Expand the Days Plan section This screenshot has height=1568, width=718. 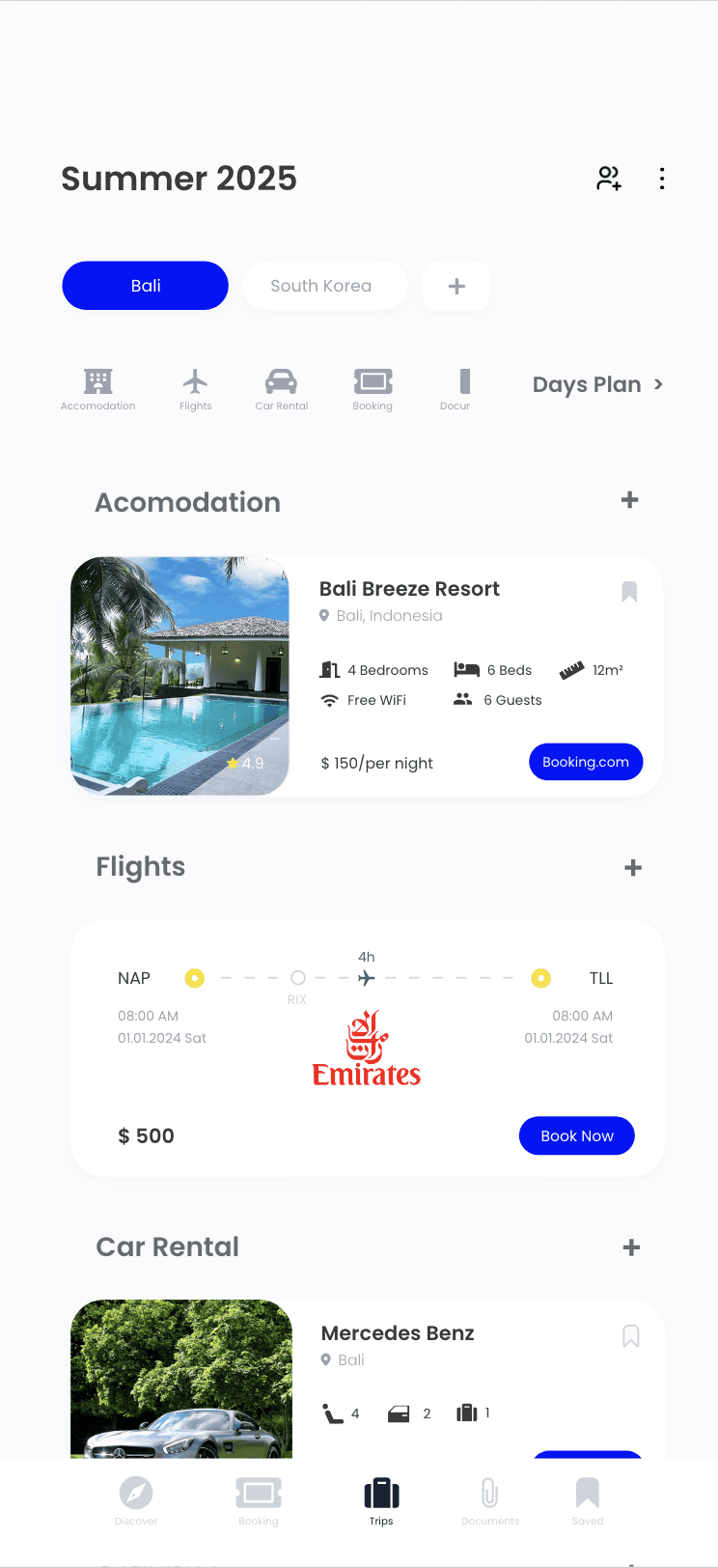598,384
